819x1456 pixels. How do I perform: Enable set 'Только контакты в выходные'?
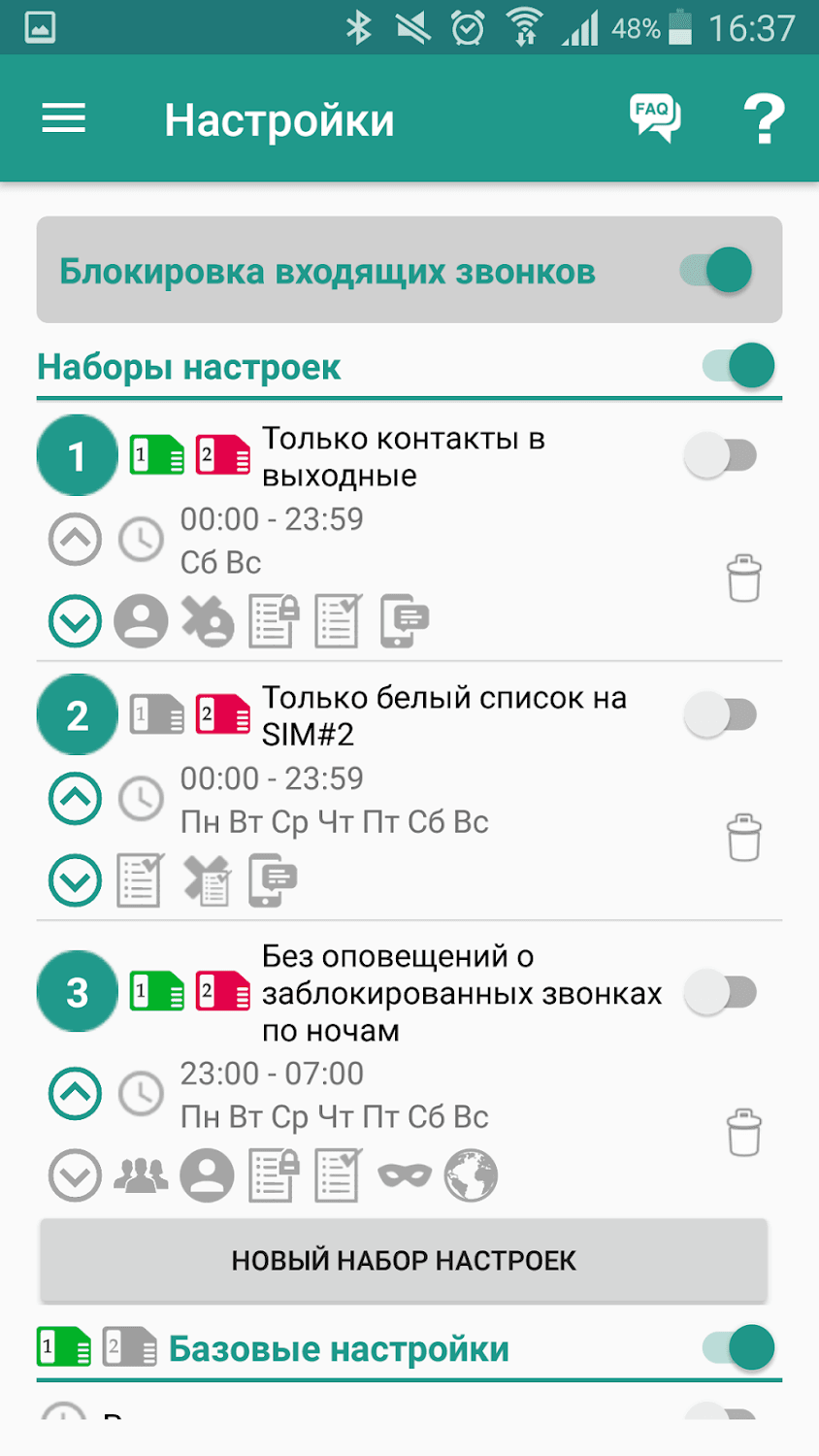pos(720,456)
